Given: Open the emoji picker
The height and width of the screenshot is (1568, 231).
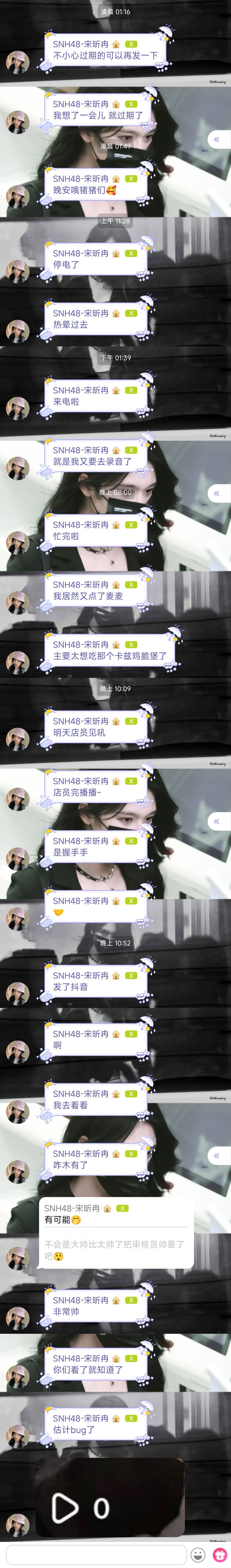Looking at the screenshot, I should (198, 1554).
